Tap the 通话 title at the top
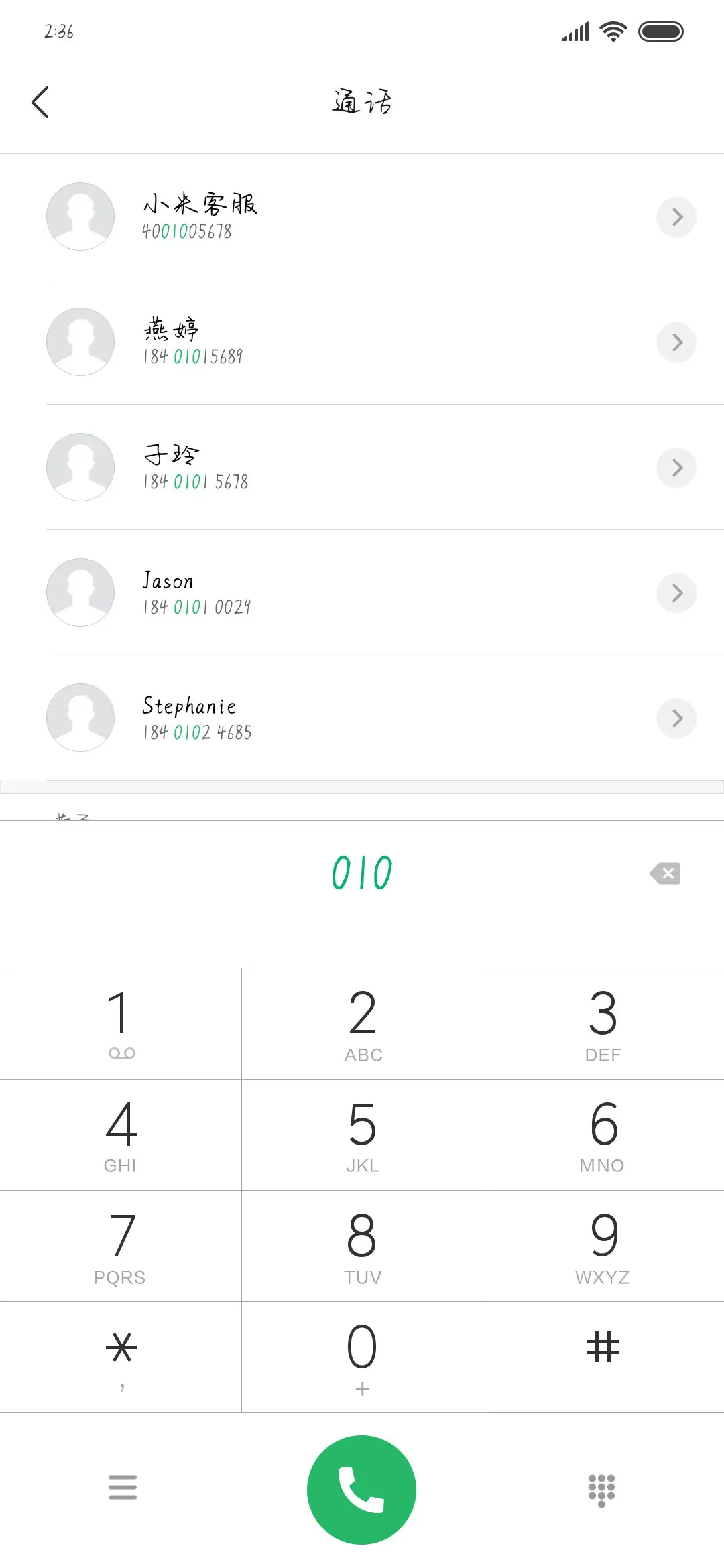724x1568 pixels. click(x=361, y=102)
